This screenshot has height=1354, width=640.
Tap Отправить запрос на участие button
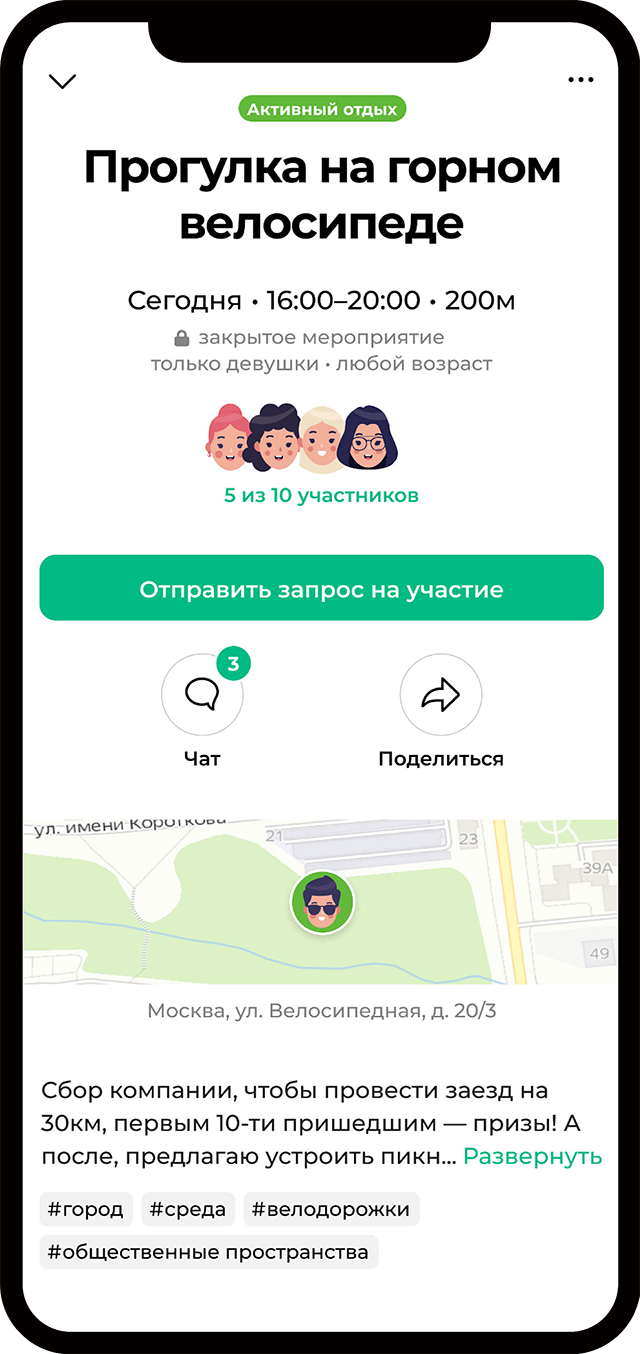[x=321, y=588]
